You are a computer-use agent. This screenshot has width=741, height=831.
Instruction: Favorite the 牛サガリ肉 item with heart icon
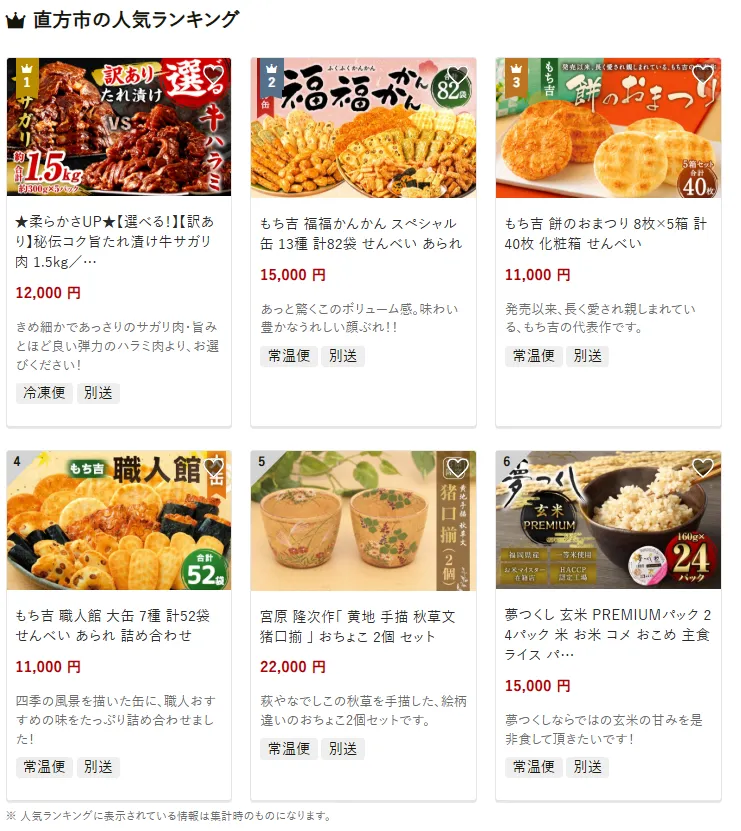(214, 75)
